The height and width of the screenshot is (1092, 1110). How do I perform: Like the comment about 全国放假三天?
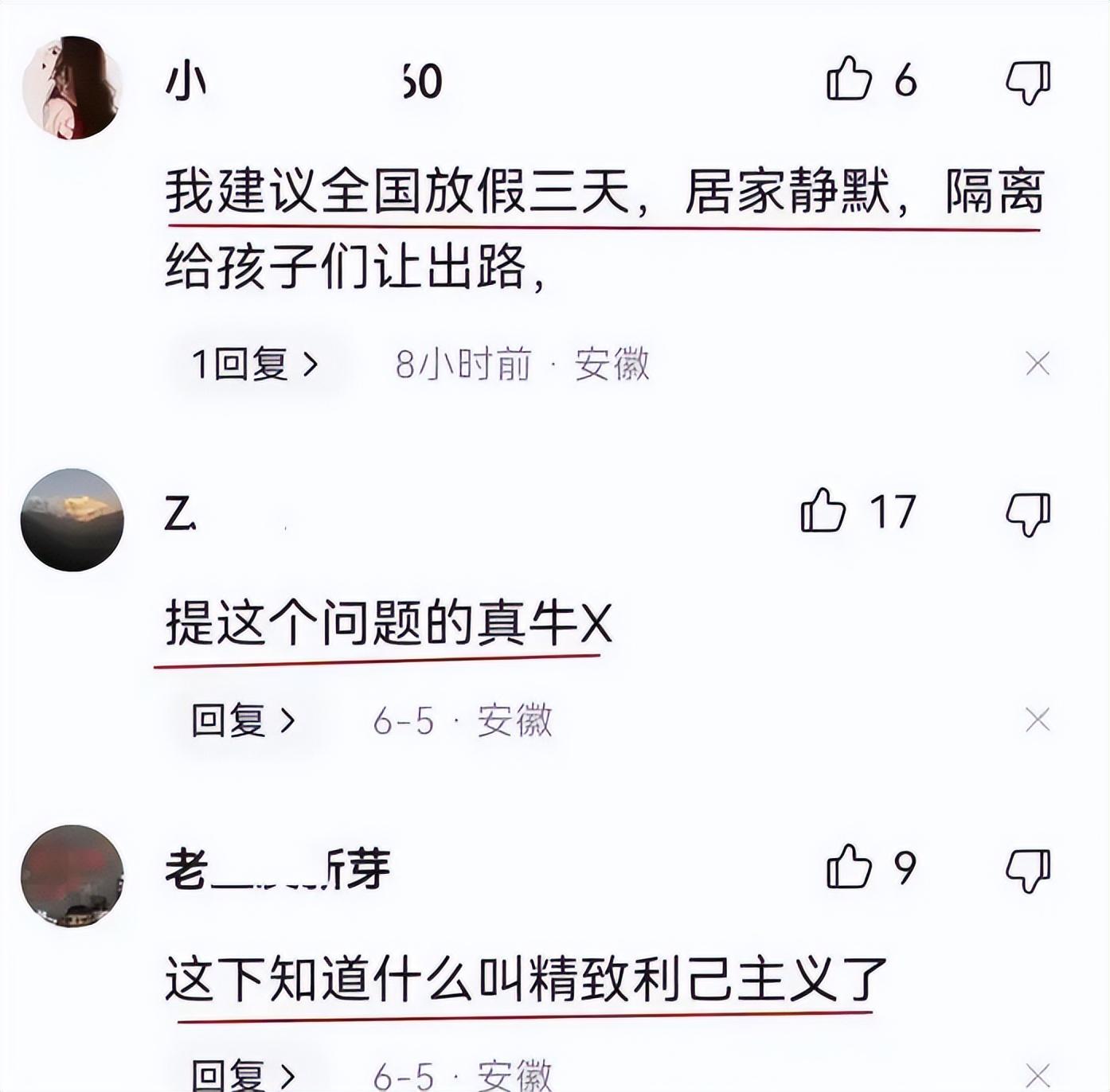(x=849, y=80)
